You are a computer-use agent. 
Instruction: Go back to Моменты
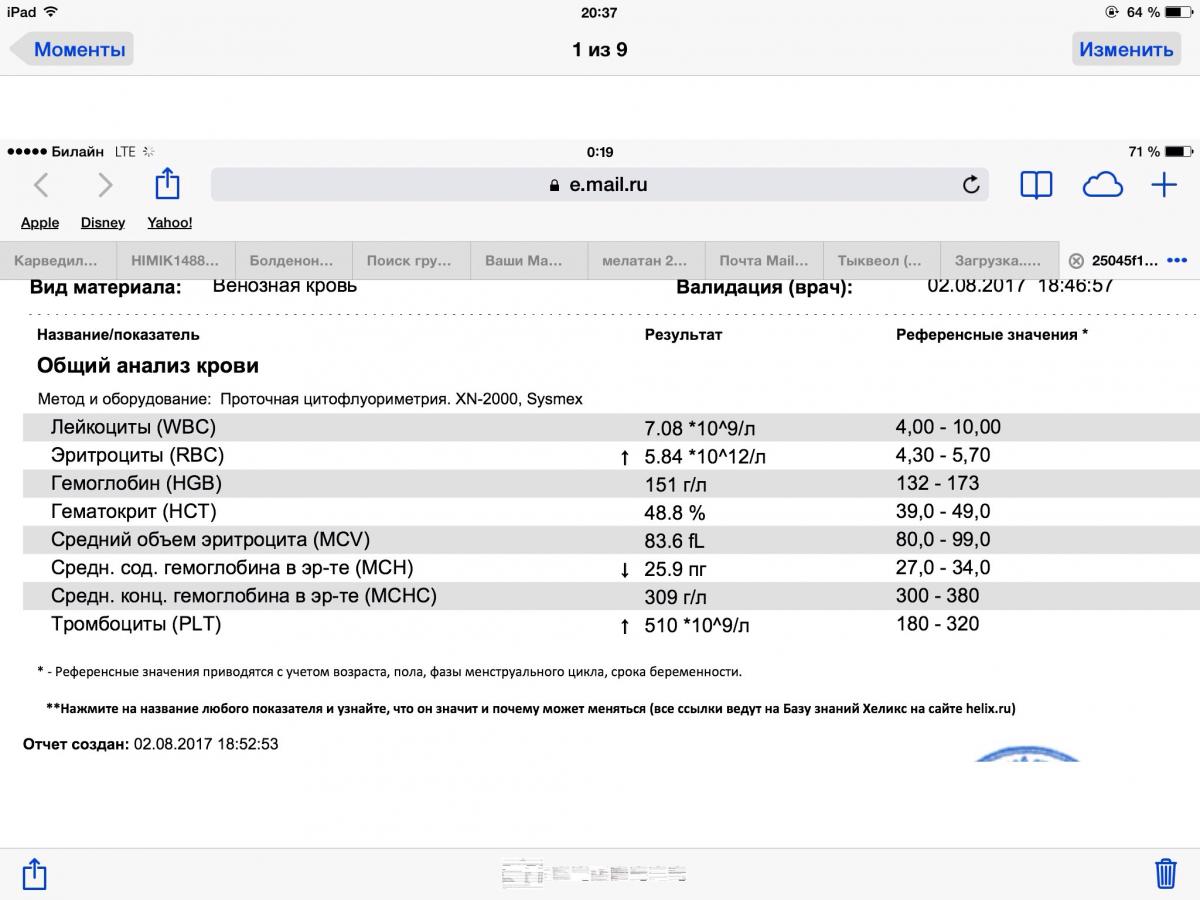pyautogui.click(x=72, y=49)
